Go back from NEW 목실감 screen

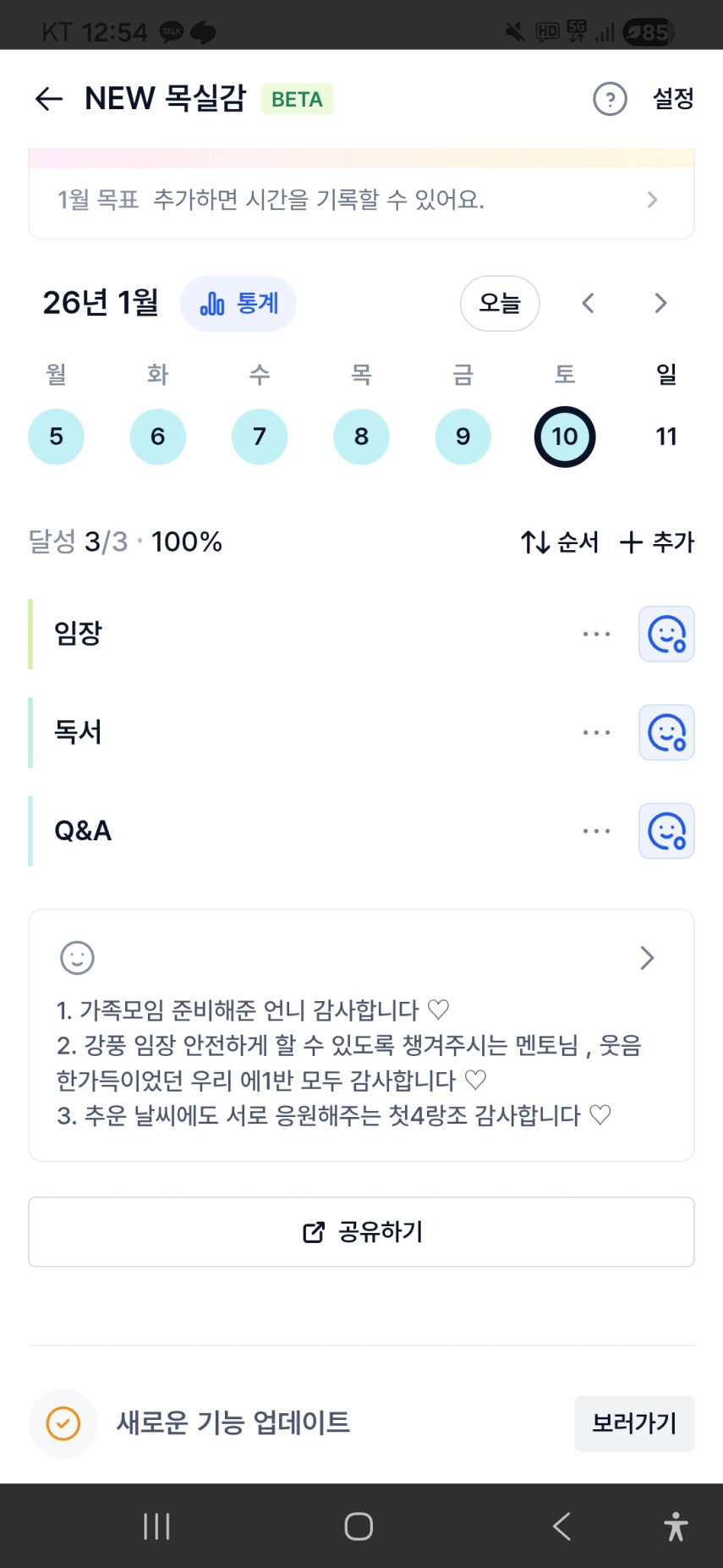49,99
